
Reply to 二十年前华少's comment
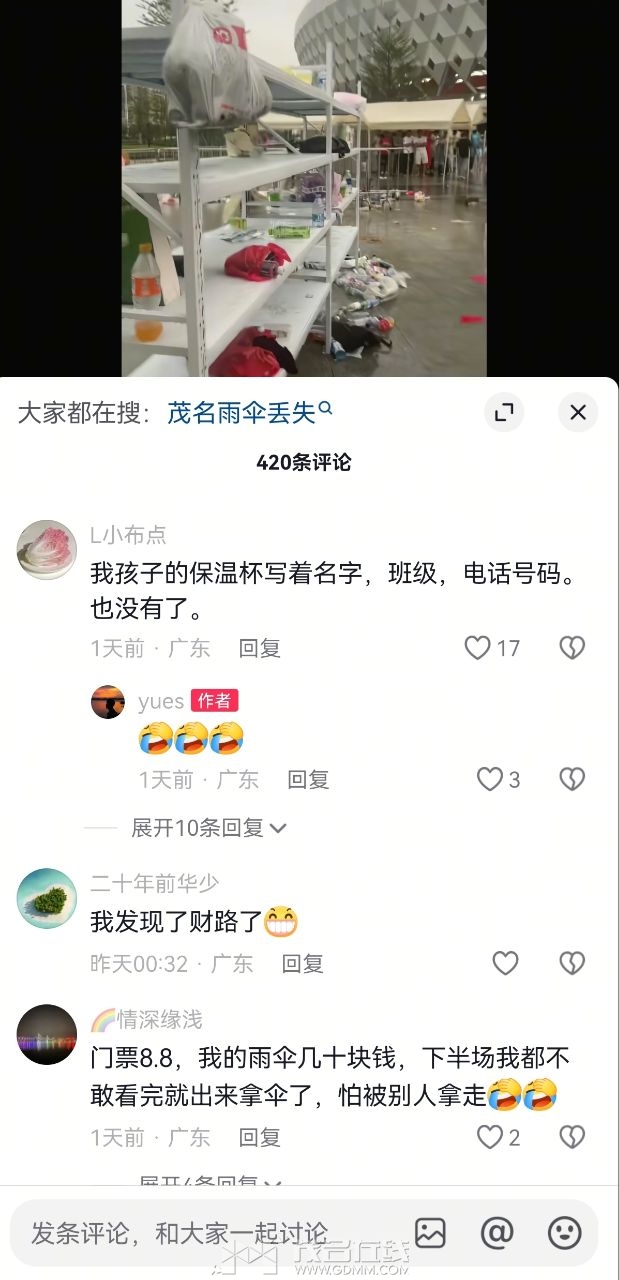tap(302, 964)
